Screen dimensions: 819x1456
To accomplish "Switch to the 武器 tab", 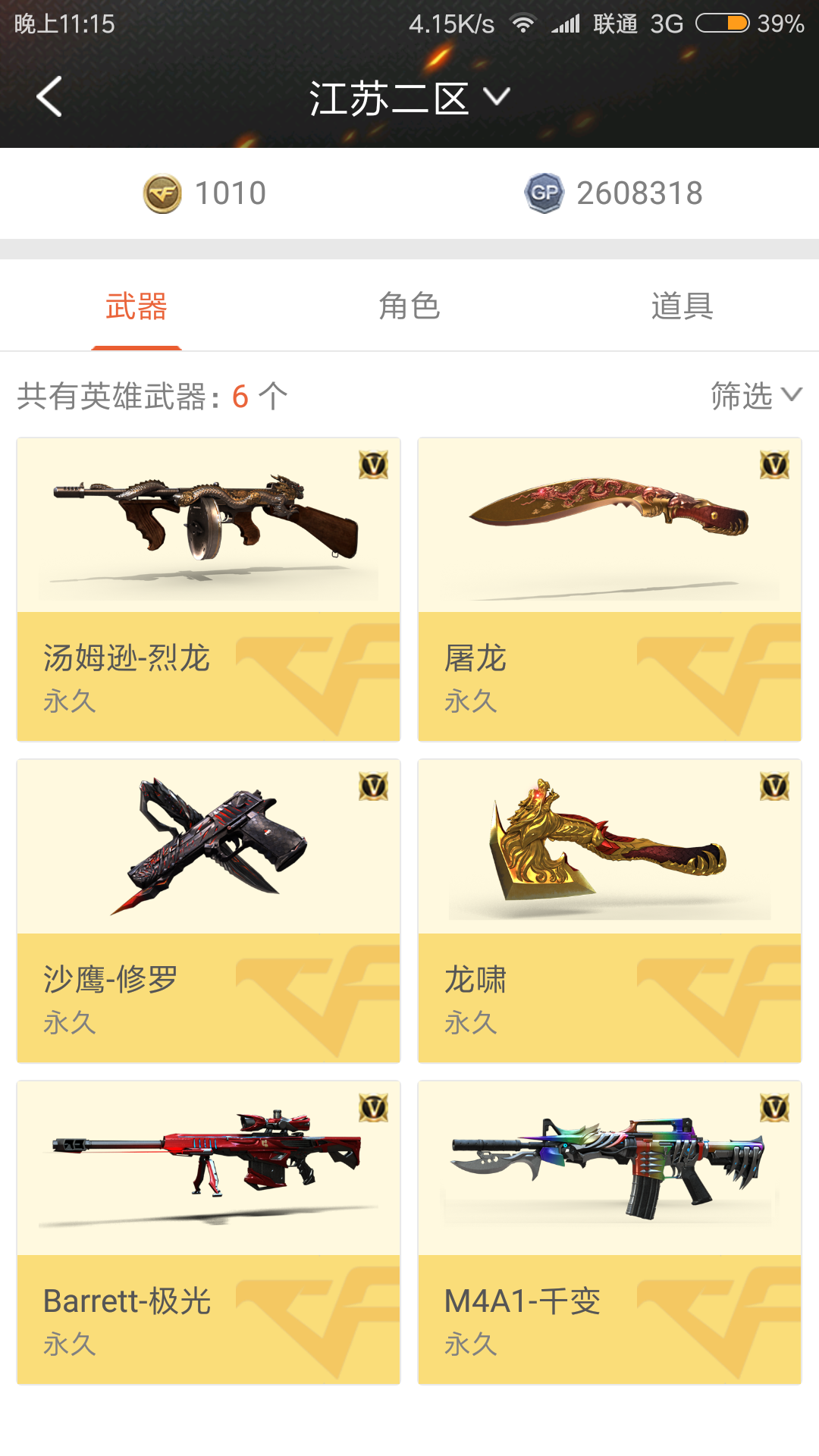I will pyautogui.click(x=136, y=306).
